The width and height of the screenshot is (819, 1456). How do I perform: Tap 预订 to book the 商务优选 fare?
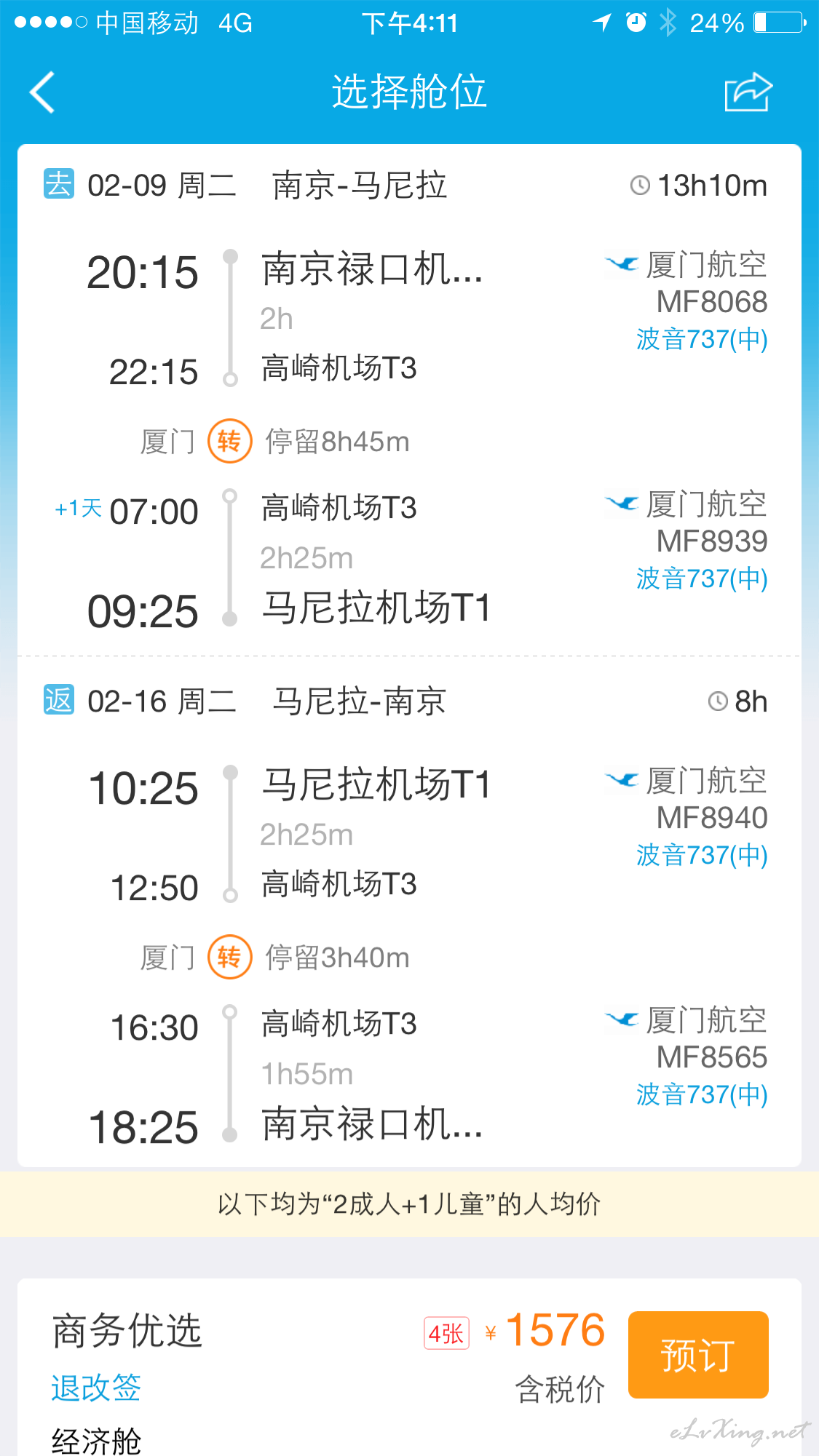(x=698, y=1355)
